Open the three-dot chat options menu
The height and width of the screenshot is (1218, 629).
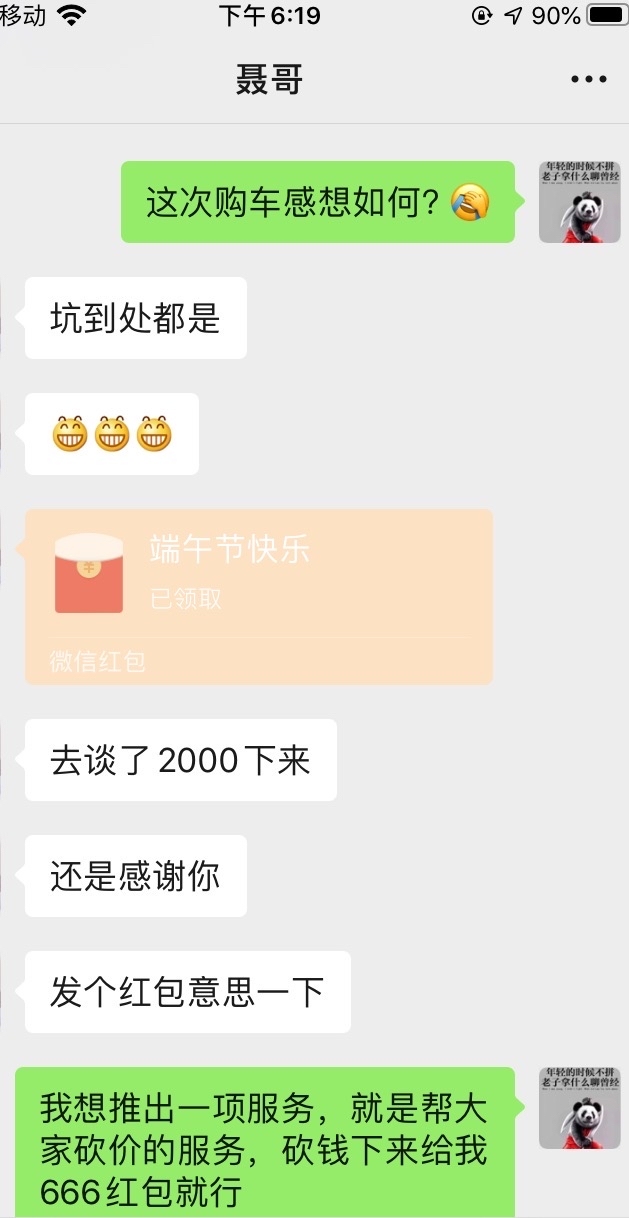coord(588,80)
